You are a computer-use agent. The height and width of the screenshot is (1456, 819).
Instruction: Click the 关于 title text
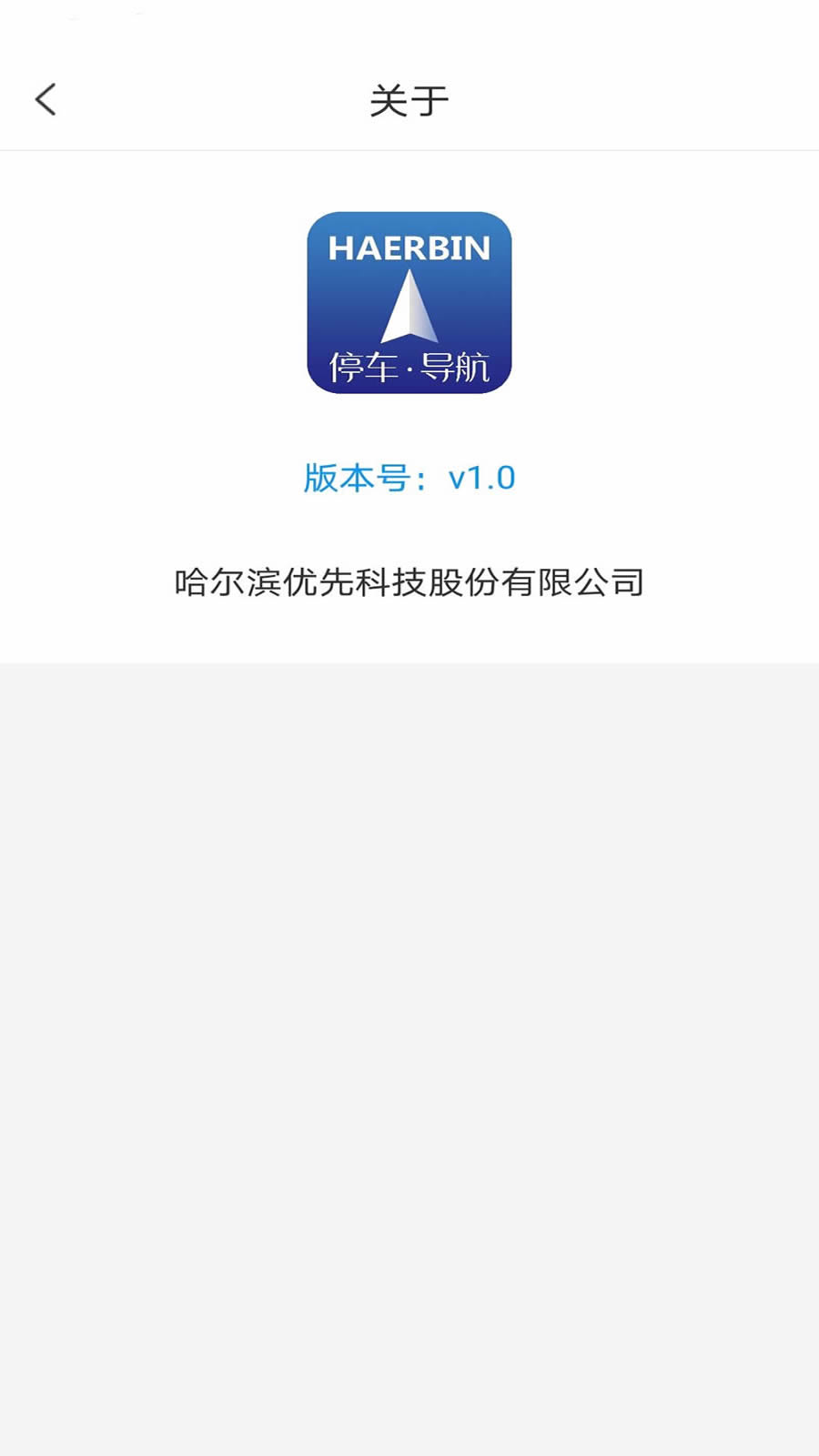point(409,100)
